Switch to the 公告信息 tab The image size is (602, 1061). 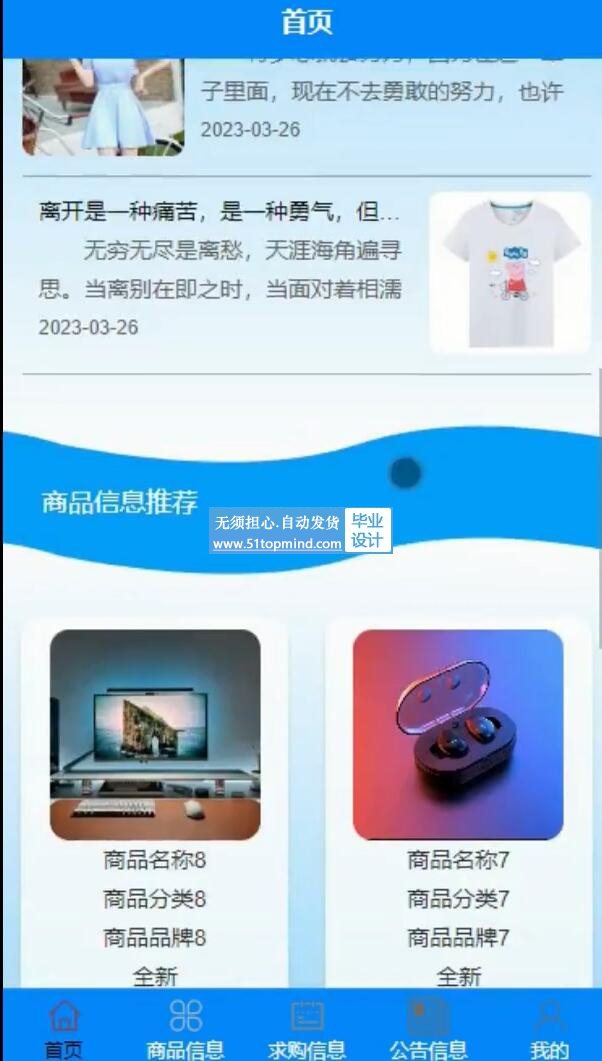tap(428, 1029)
